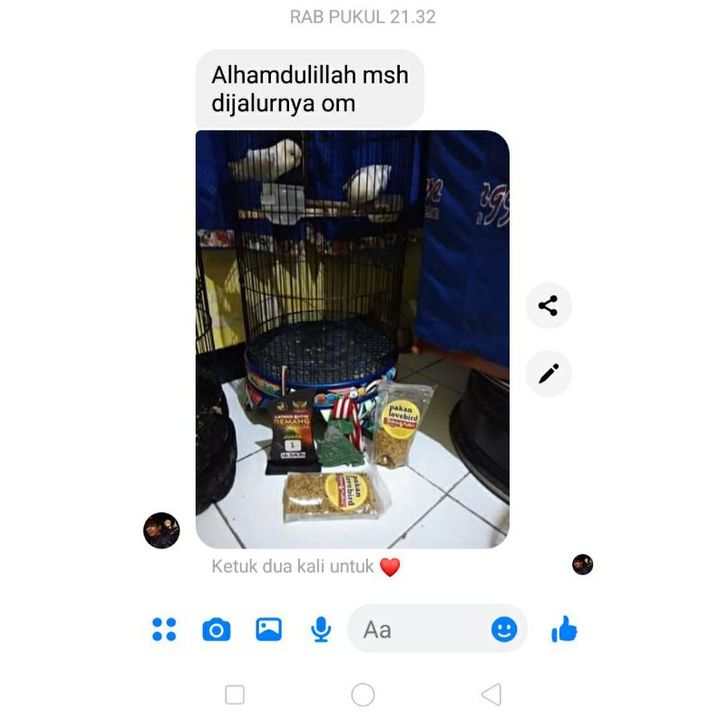The image size is (726, 726).
Task: Open the sender's profile picture
Action: [161, 530]
